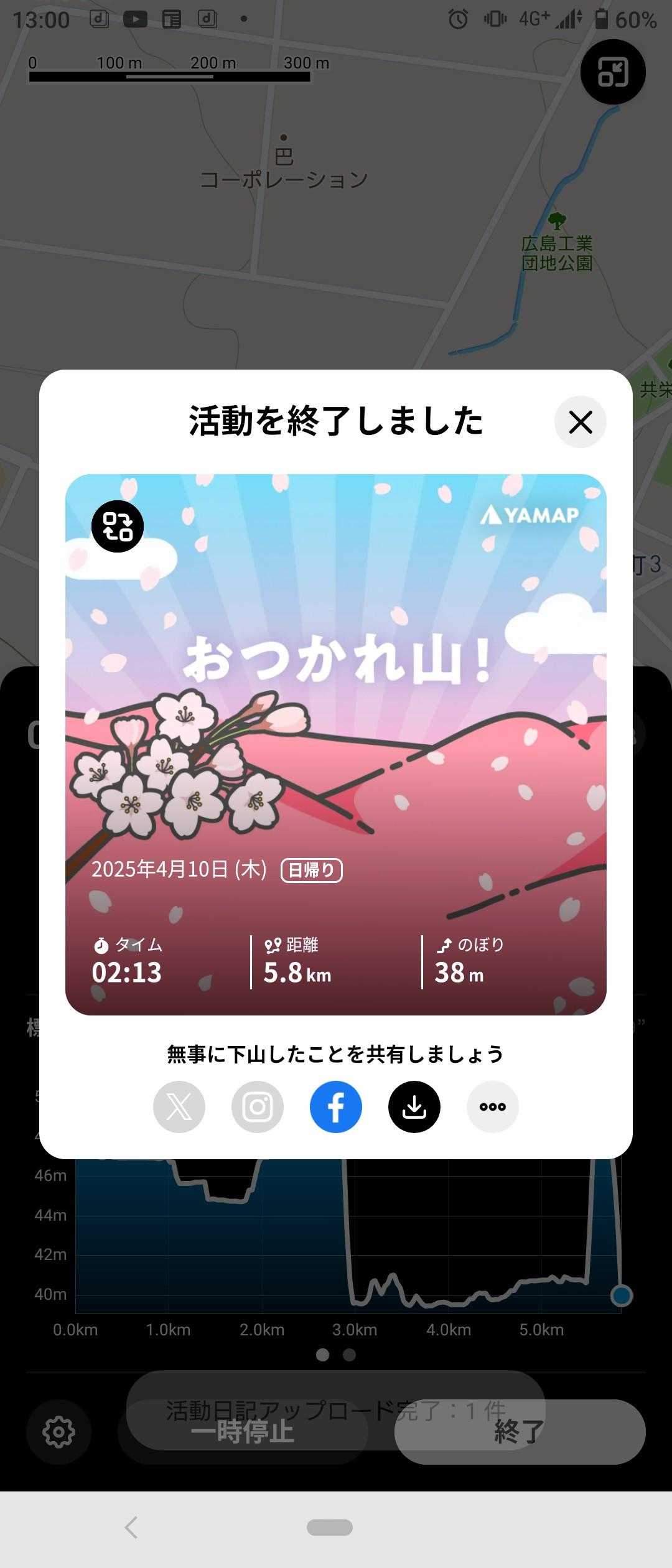This screenshot has height=1568, width=672.
Task: Share the activity on X
Action: 179,1107
